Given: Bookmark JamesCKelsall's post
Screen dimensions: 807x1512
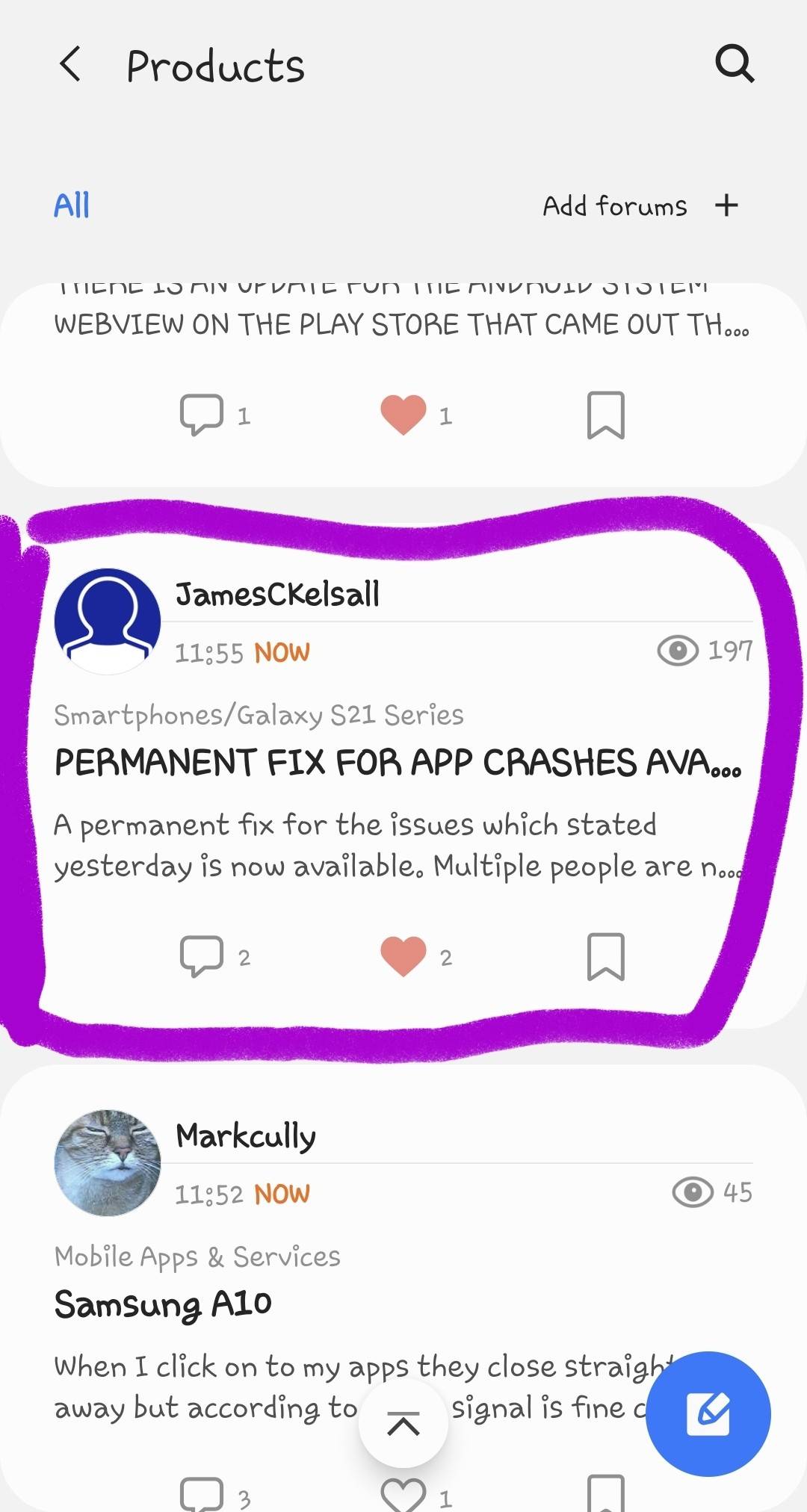Looking at the screenshot, I should pos(605,956).
